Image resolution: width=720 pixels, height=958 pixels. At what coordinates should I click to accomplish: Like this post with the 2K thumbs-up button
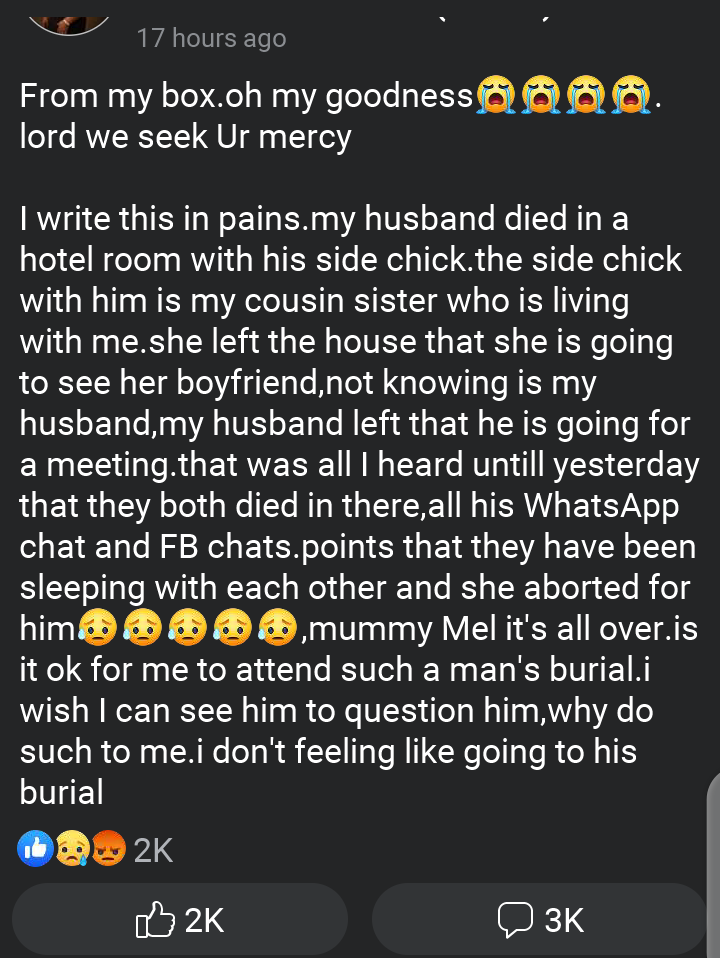point(180,920)
